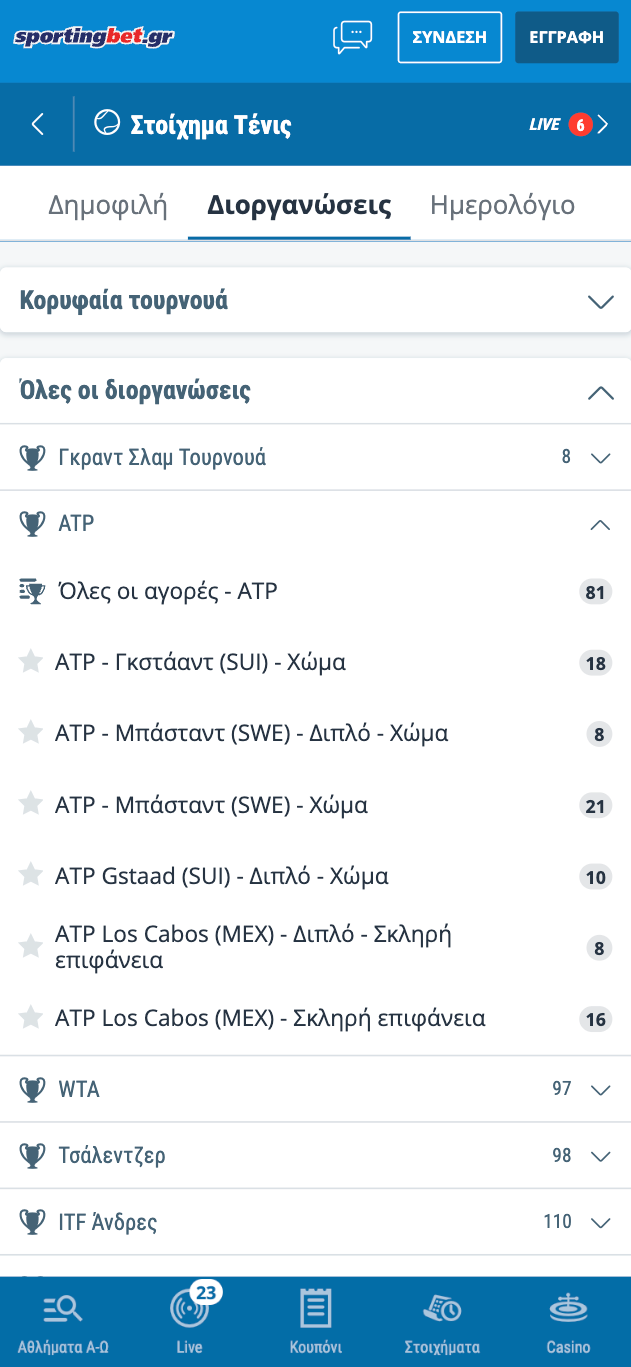Tap the ΕΓΓΡΑΦΗ register button
Screen dimensions: 631x1367
pyautogui.click(x=567, y=37)
